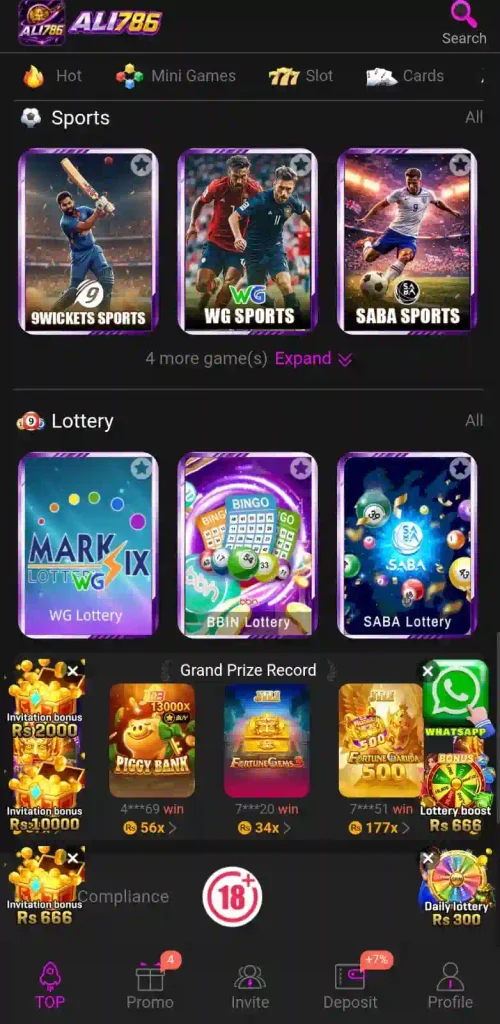Switch to the Slot category
Screen dimensions: 500x1024
301,76
